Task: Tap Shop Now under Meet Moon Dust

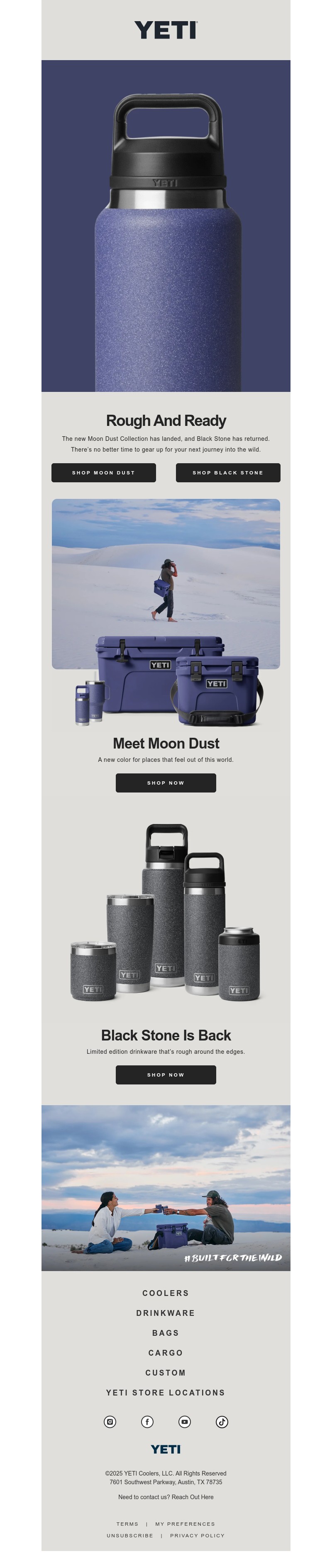Action: point(166,783)
